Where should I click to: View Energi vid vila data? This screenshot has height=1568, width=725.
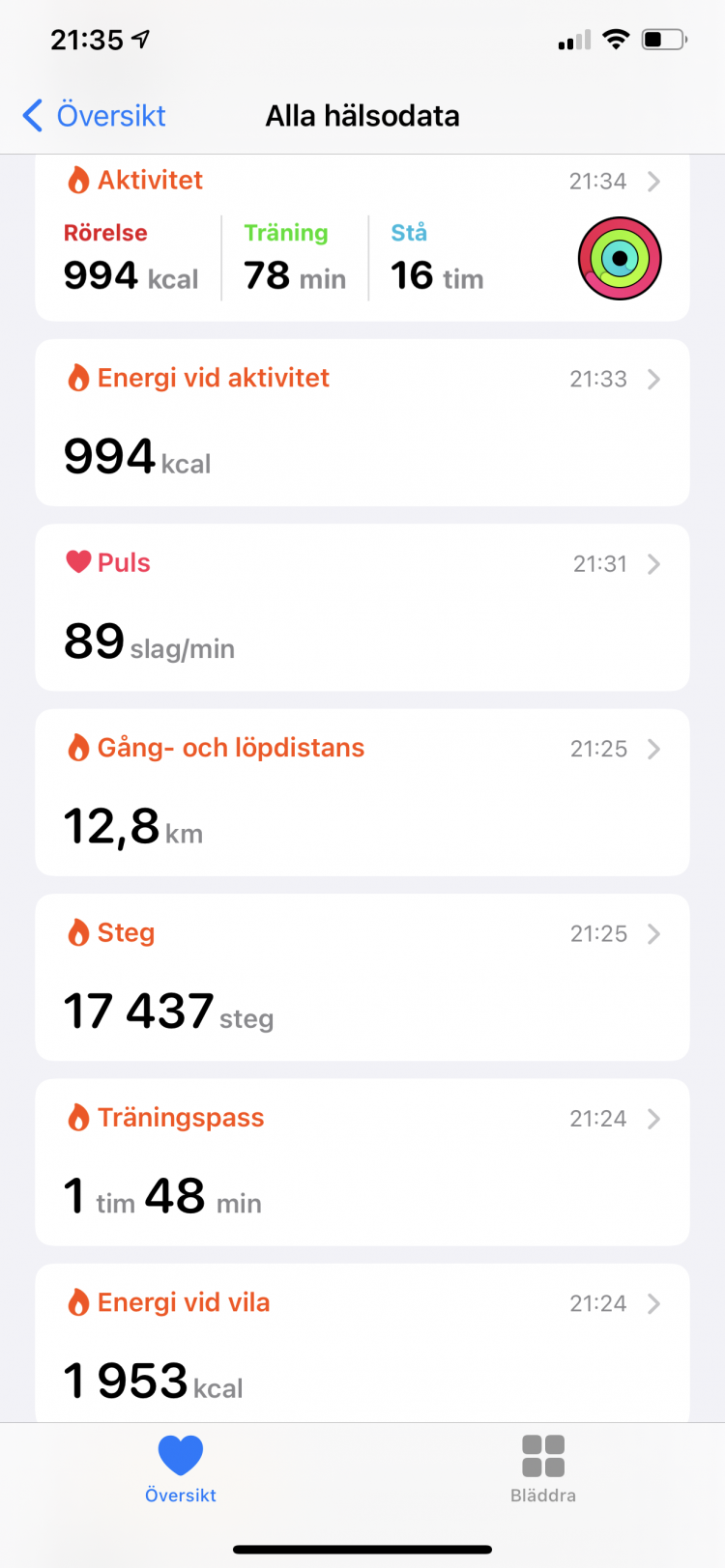point(362,1343)
